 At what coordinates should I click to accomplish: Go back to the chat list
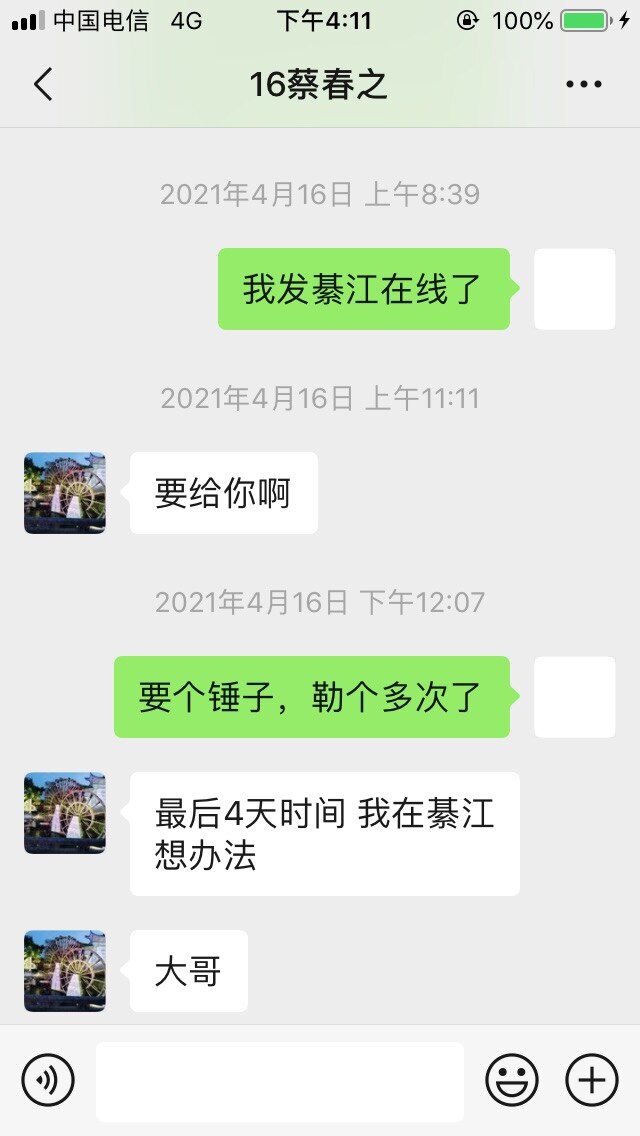pos(43,85)
